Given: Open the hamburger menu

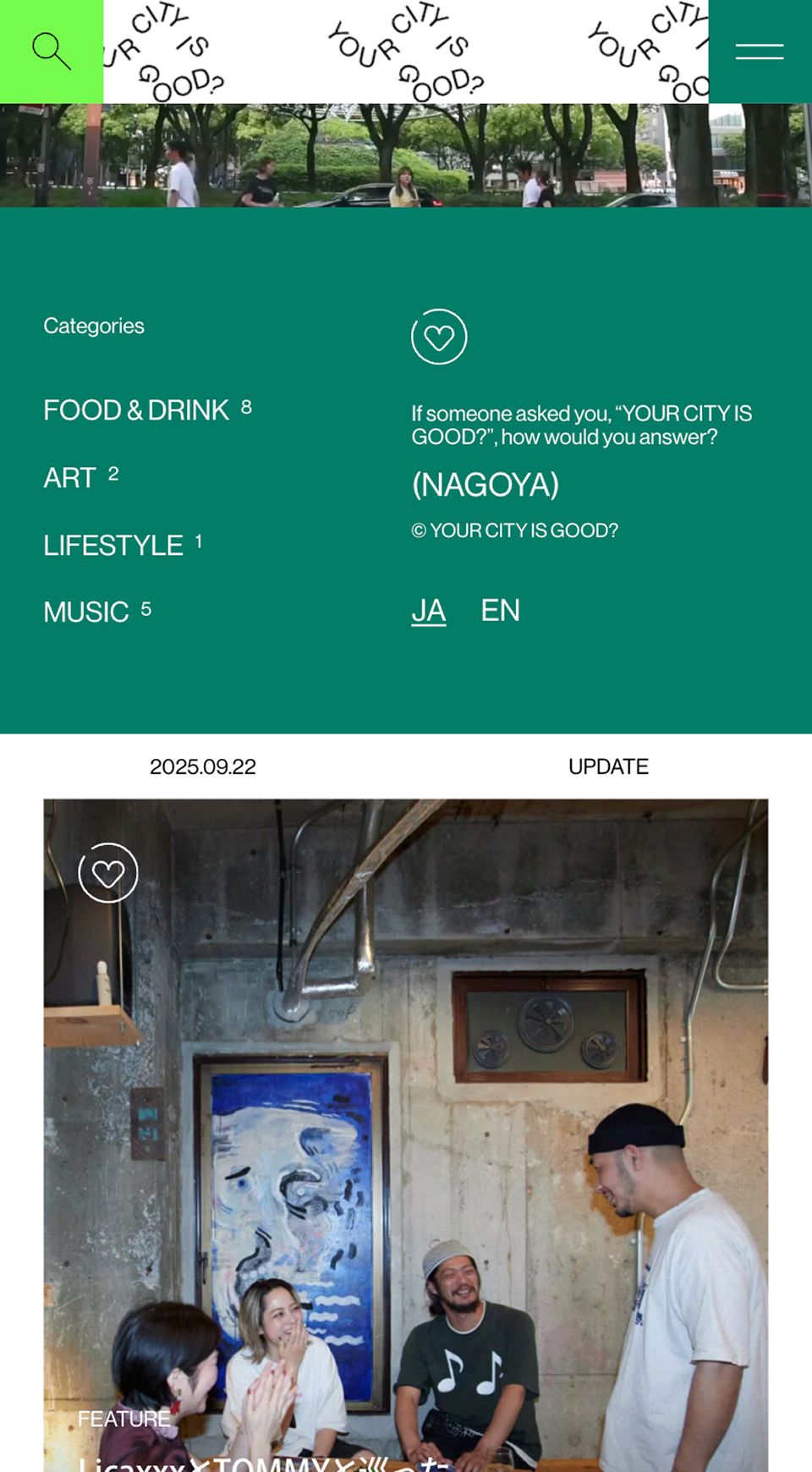Looking at the screenshot, I should point(760,52).
